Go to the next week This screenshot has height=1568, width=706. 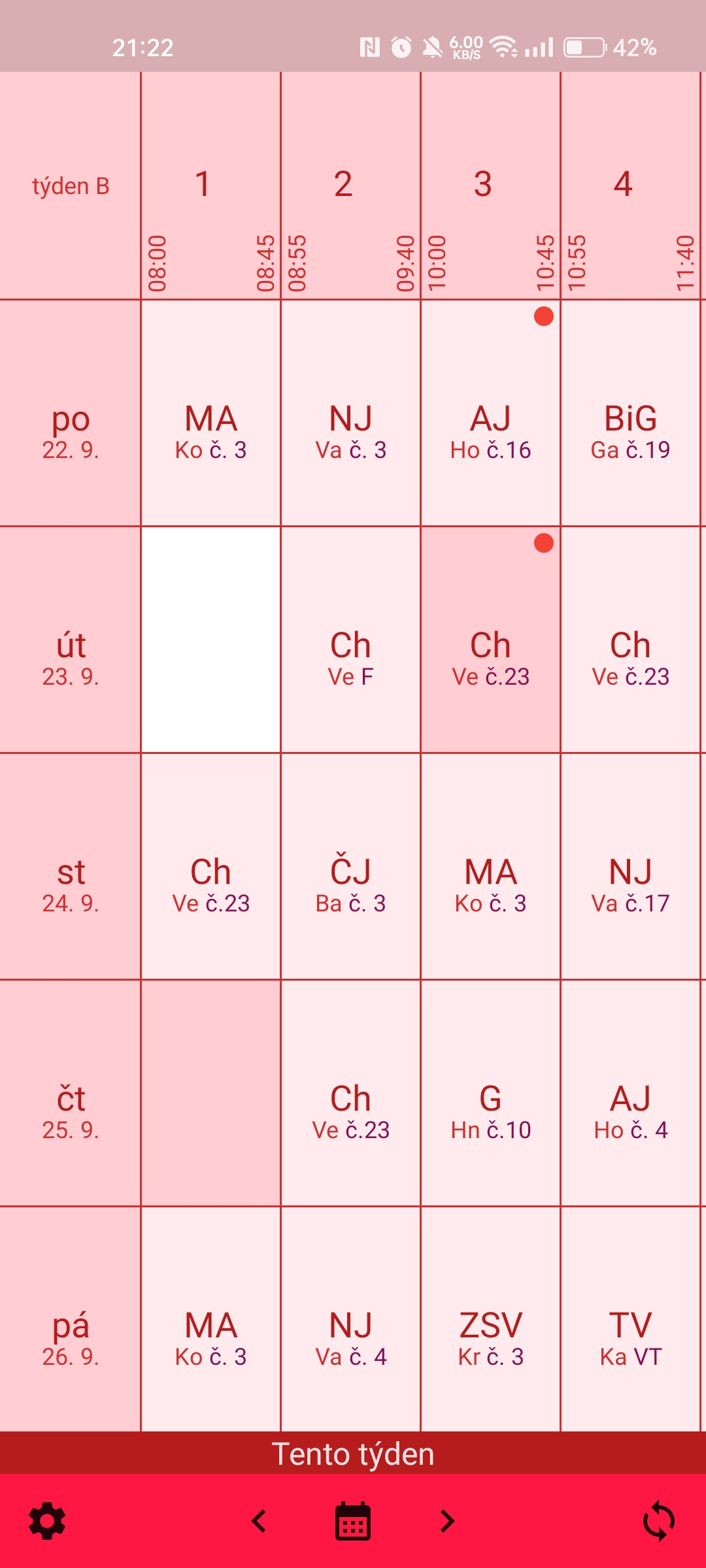[447, 1521]
